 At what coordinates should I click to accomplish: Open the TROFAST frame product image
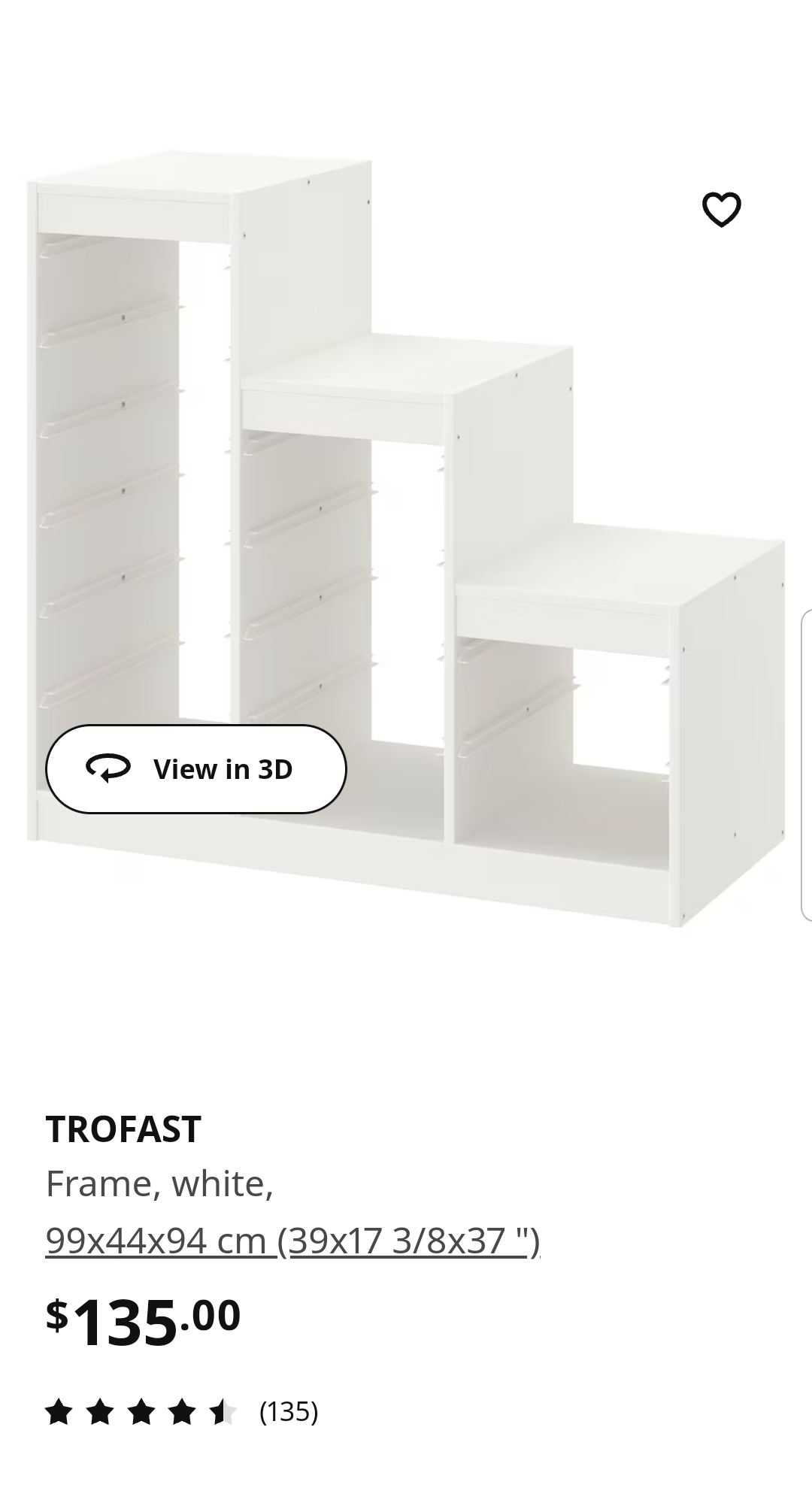[406, 539]
